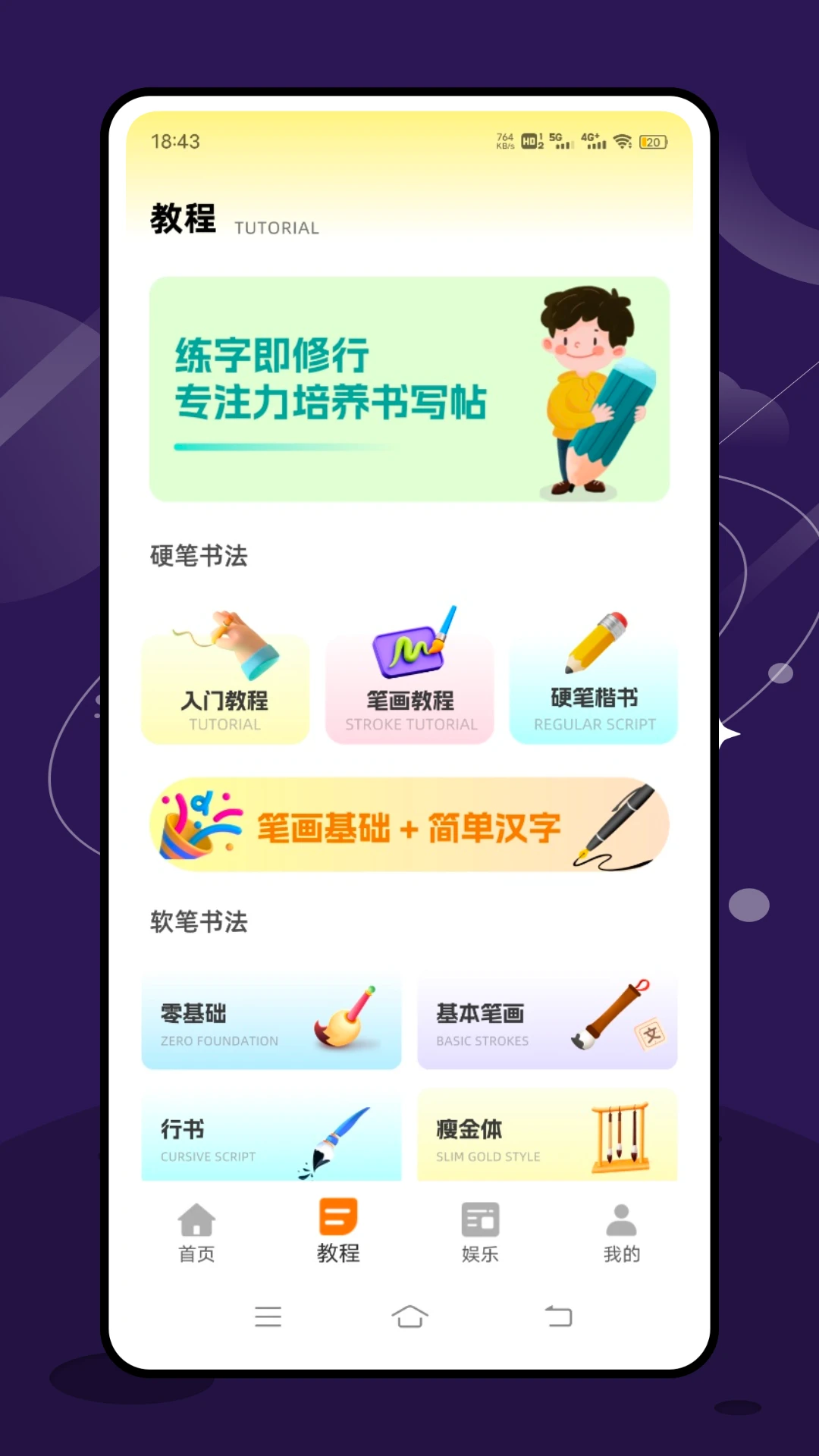The width and height of the screenshot is (819, 1456).
Task: Tap the Wi-Fi icon in the status bar
Action: point(623,141)
